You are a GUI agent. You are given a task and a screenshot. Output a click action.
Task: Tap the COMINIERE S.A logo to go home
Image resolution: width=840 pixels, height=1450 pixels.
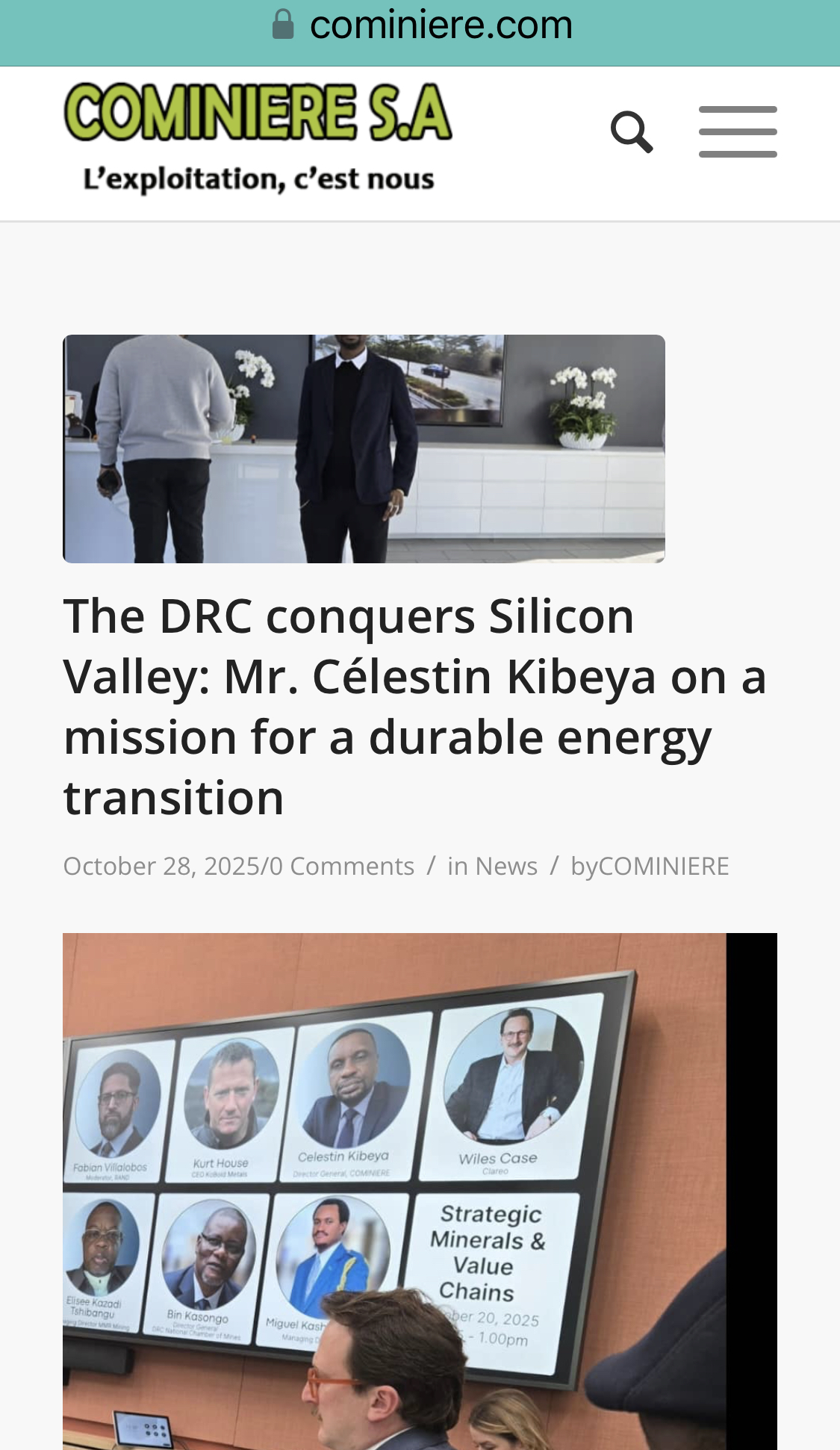pyautogui.click(x=258, y=138)
